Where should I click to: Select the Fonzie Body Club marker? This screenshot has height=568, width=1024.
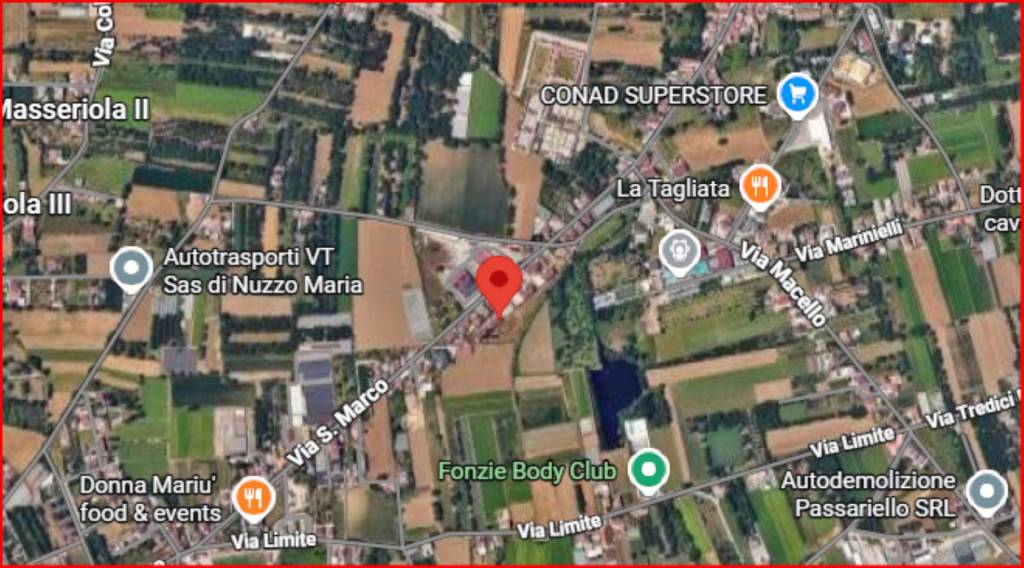(x=652, y=468)
